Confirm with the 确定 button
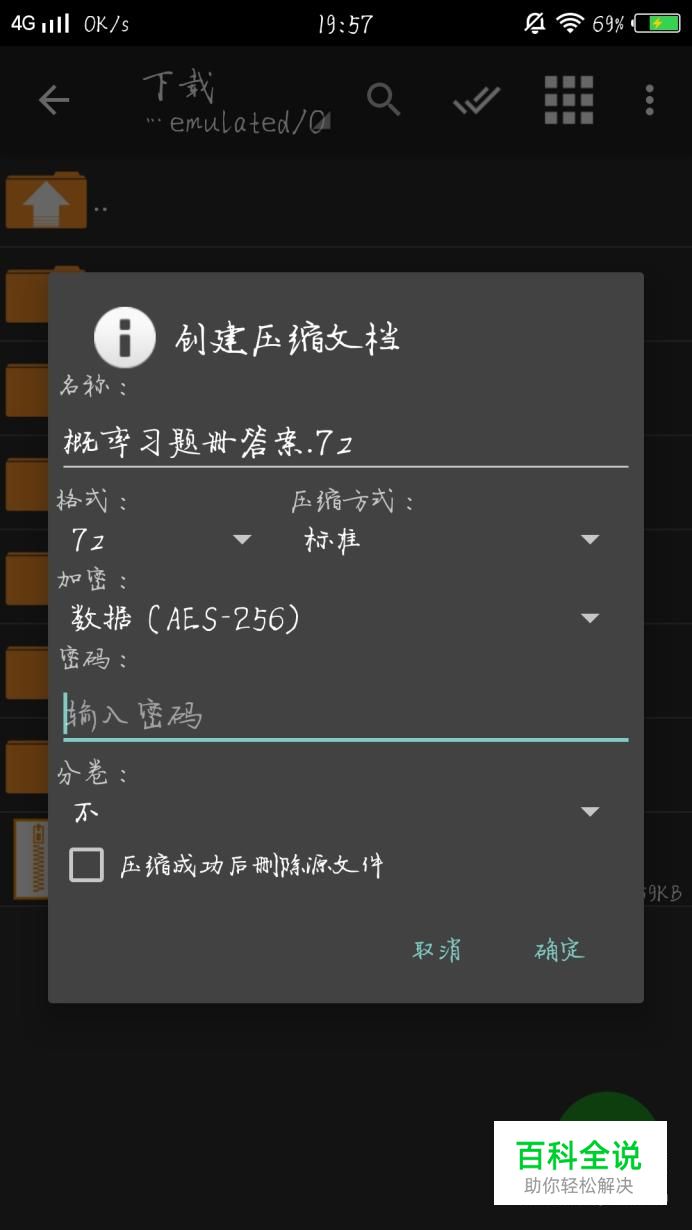The height and width of the screenshot is (1230, 692). click(559, 950)
